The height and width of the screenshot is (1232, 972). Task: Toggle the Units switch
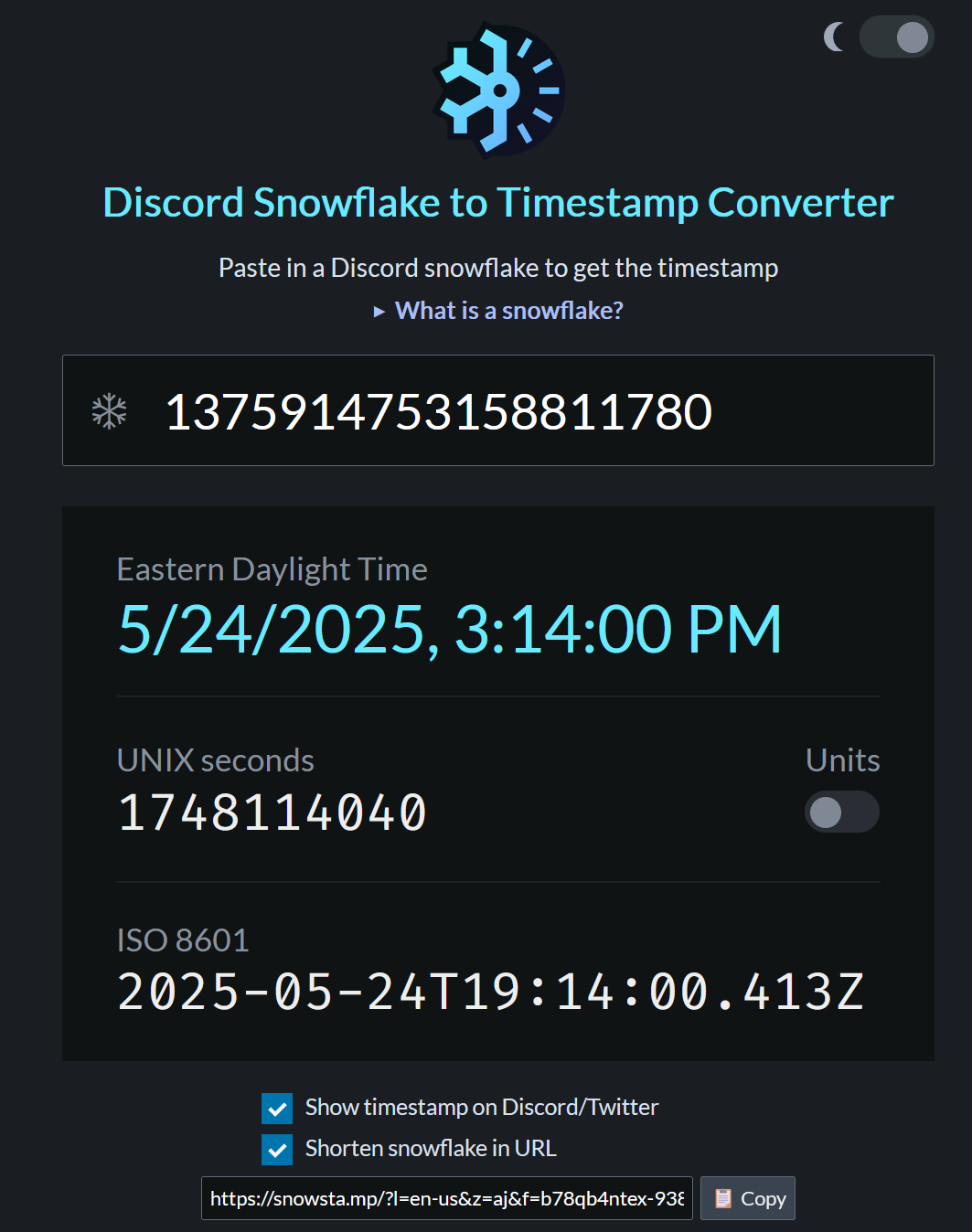pos(841,812)
